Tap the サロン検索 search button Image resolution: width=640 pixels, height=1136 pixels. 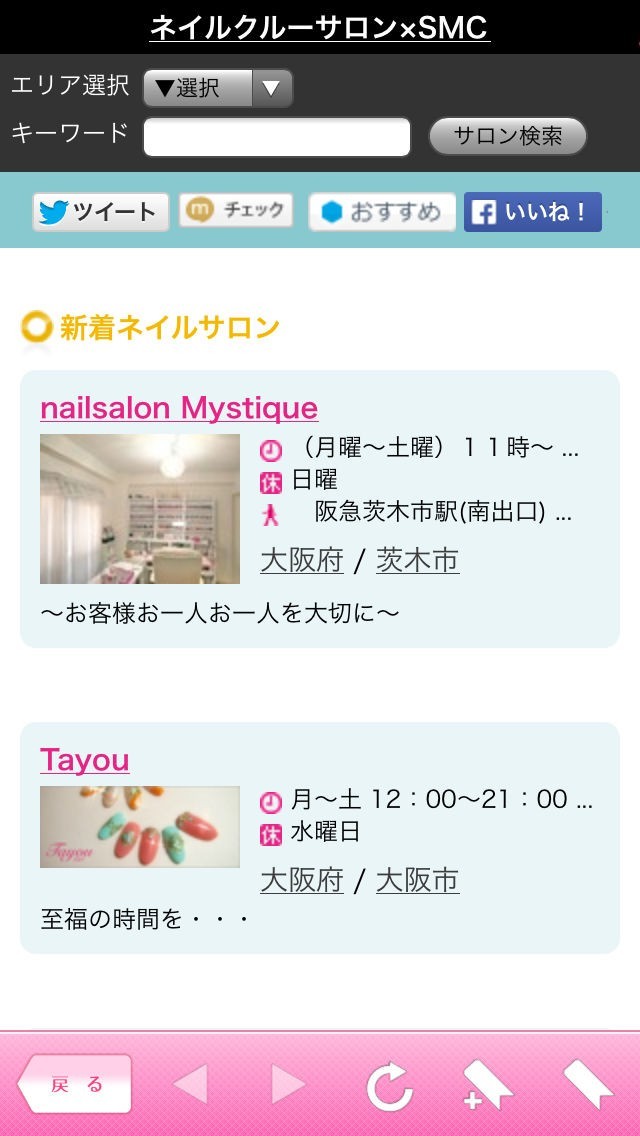507,137
